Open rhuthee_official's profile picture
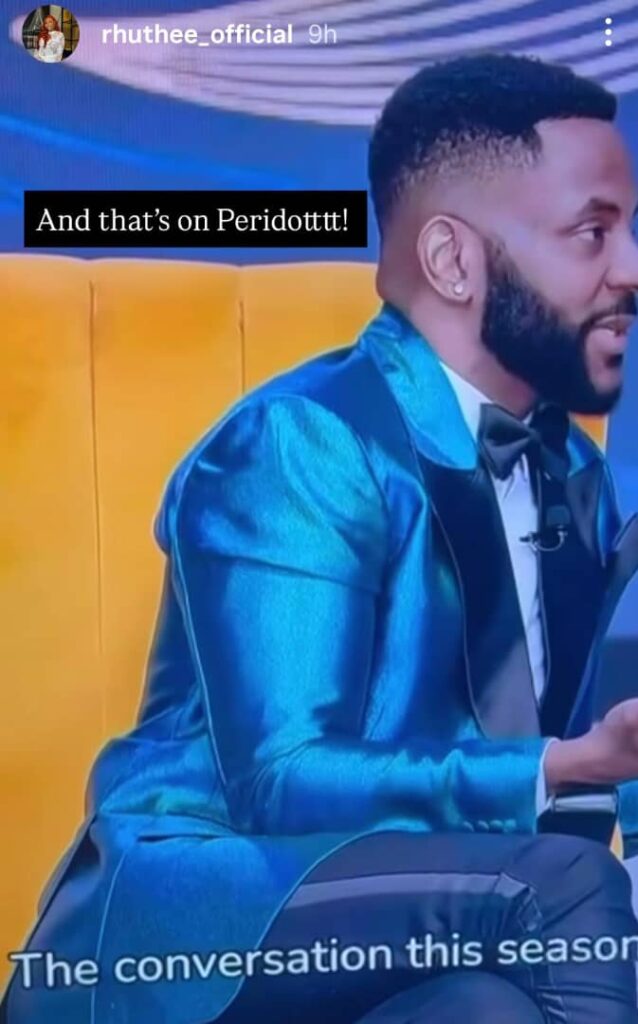 click(x=50, y=34)
